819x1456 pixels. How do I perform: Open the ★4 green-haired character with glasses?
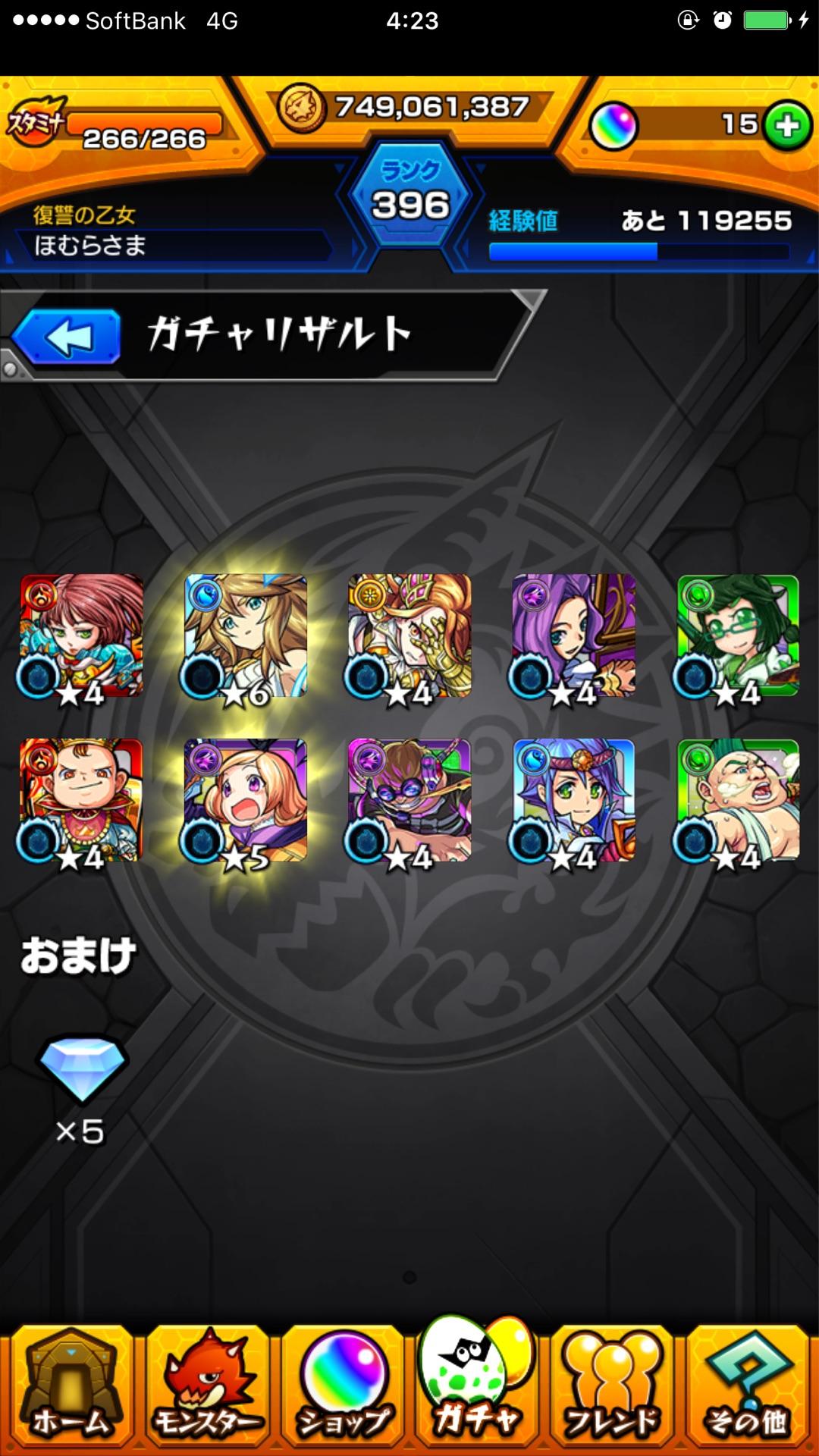coord(737,636)
